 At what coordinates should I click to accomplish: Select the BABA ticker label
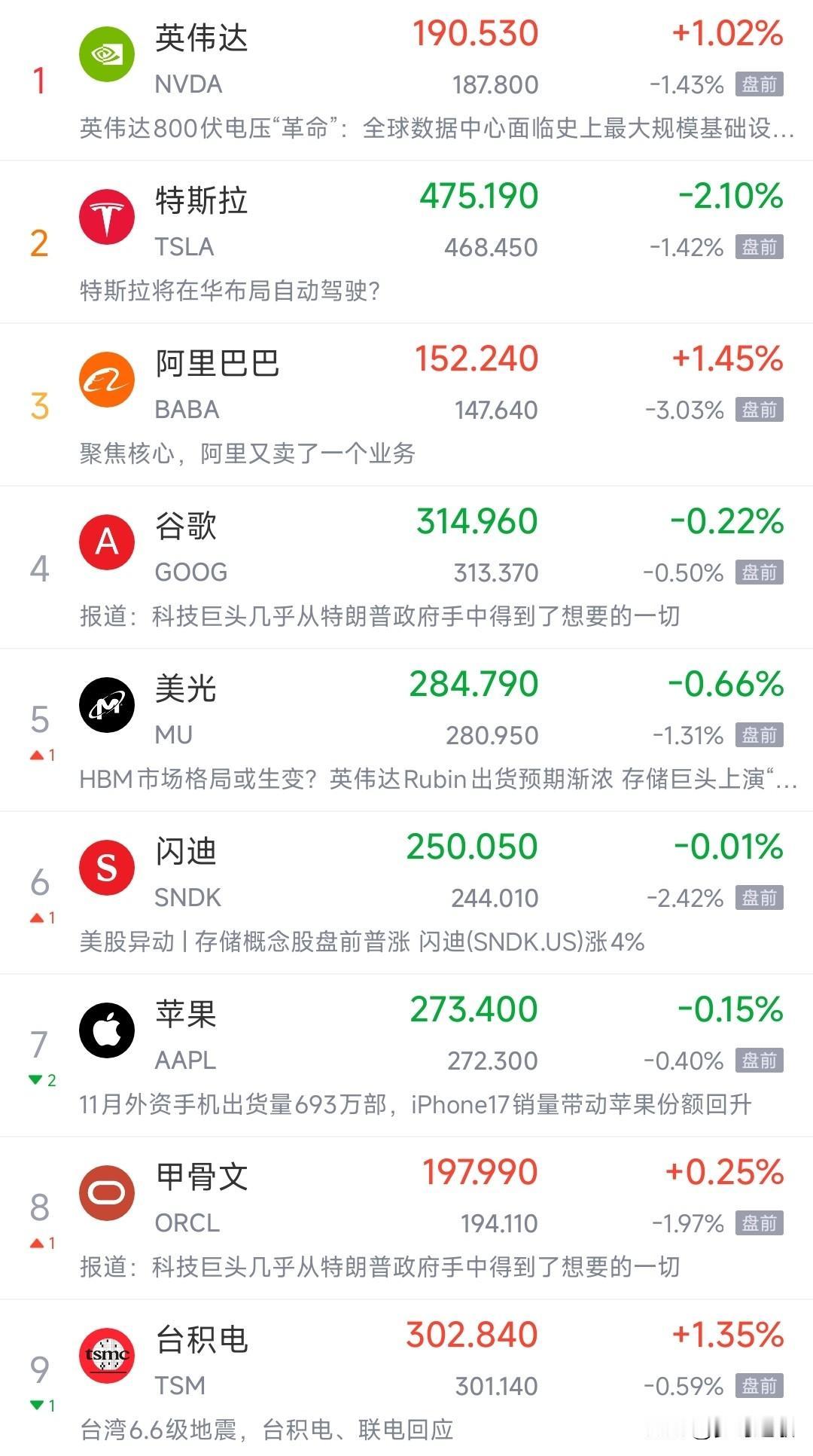click(187, 409)
